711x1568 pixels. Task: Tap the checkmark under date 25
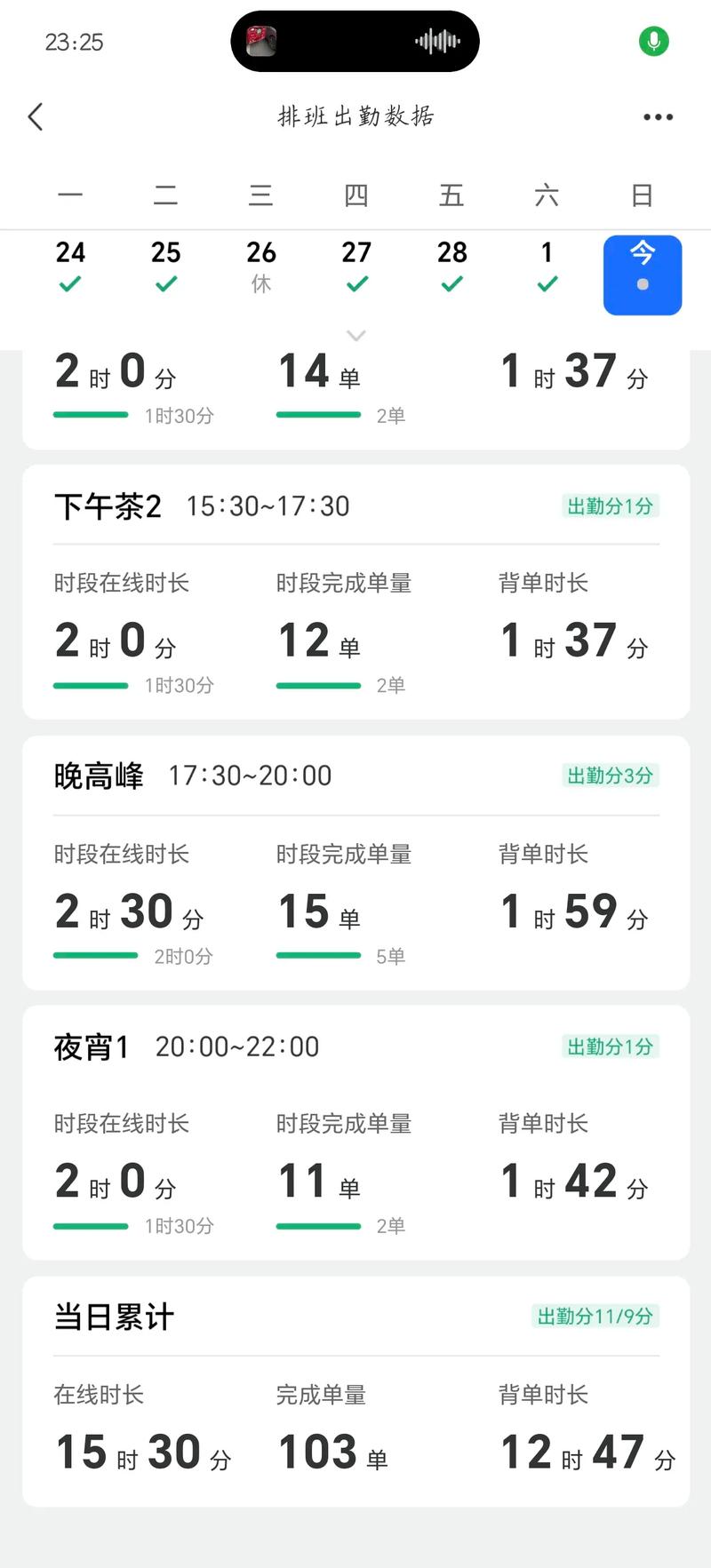coord(165,284)
